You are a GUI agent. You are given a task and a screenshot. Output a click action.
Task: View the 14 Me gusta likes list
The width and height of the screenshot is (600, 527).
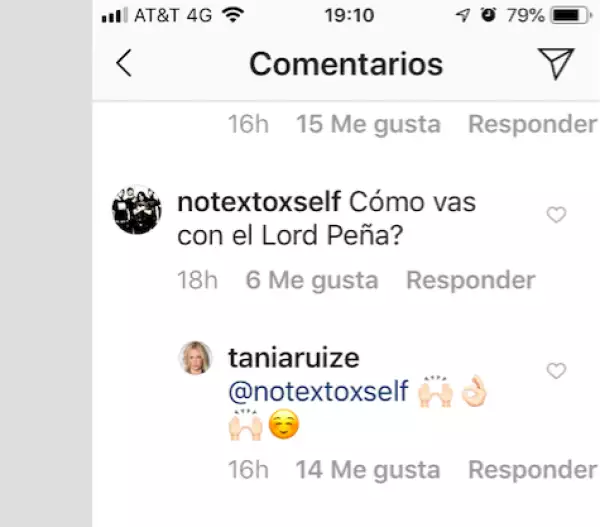click(x=368, y=469)
